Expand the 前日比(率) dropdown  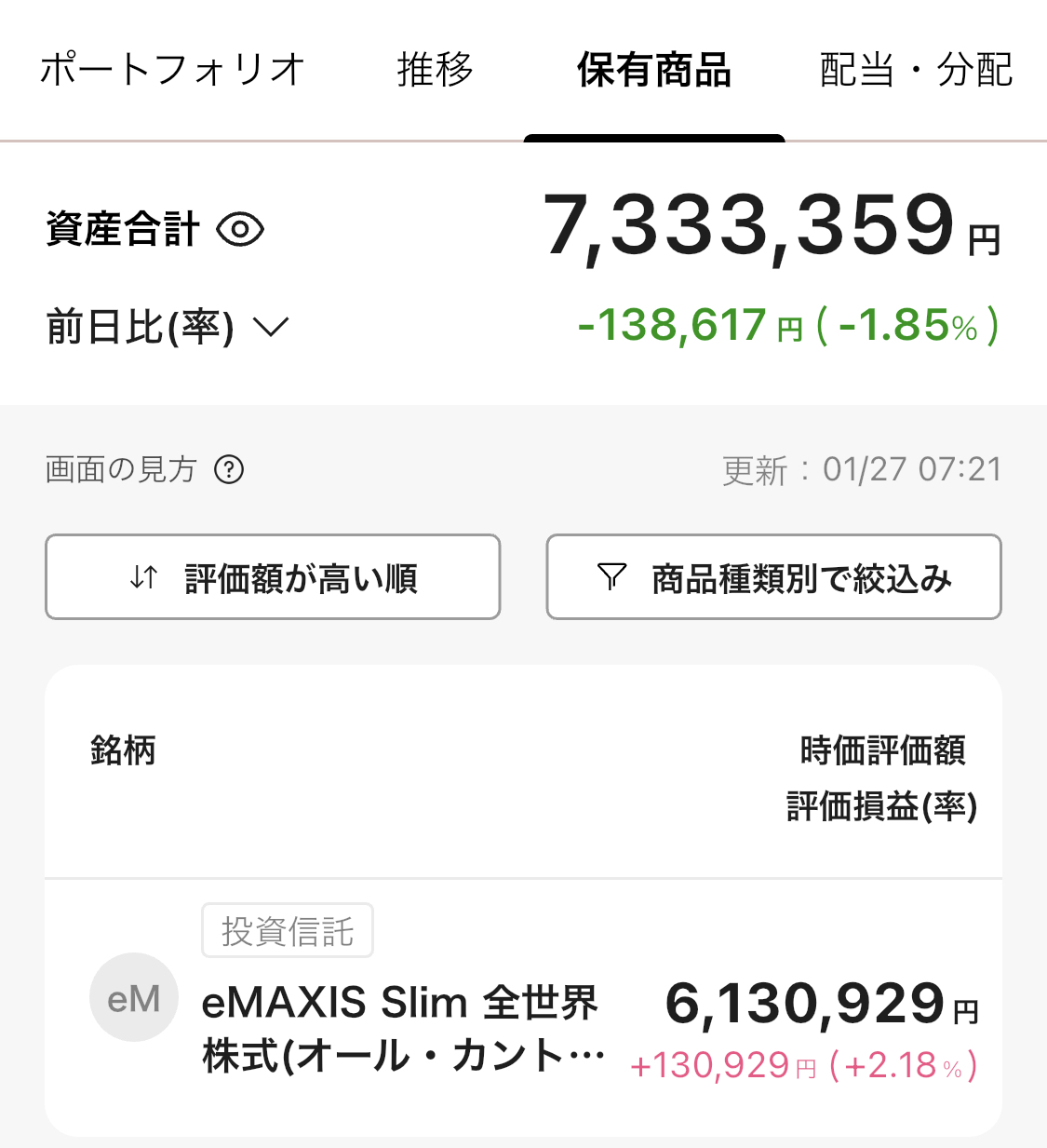coord(168,328)
